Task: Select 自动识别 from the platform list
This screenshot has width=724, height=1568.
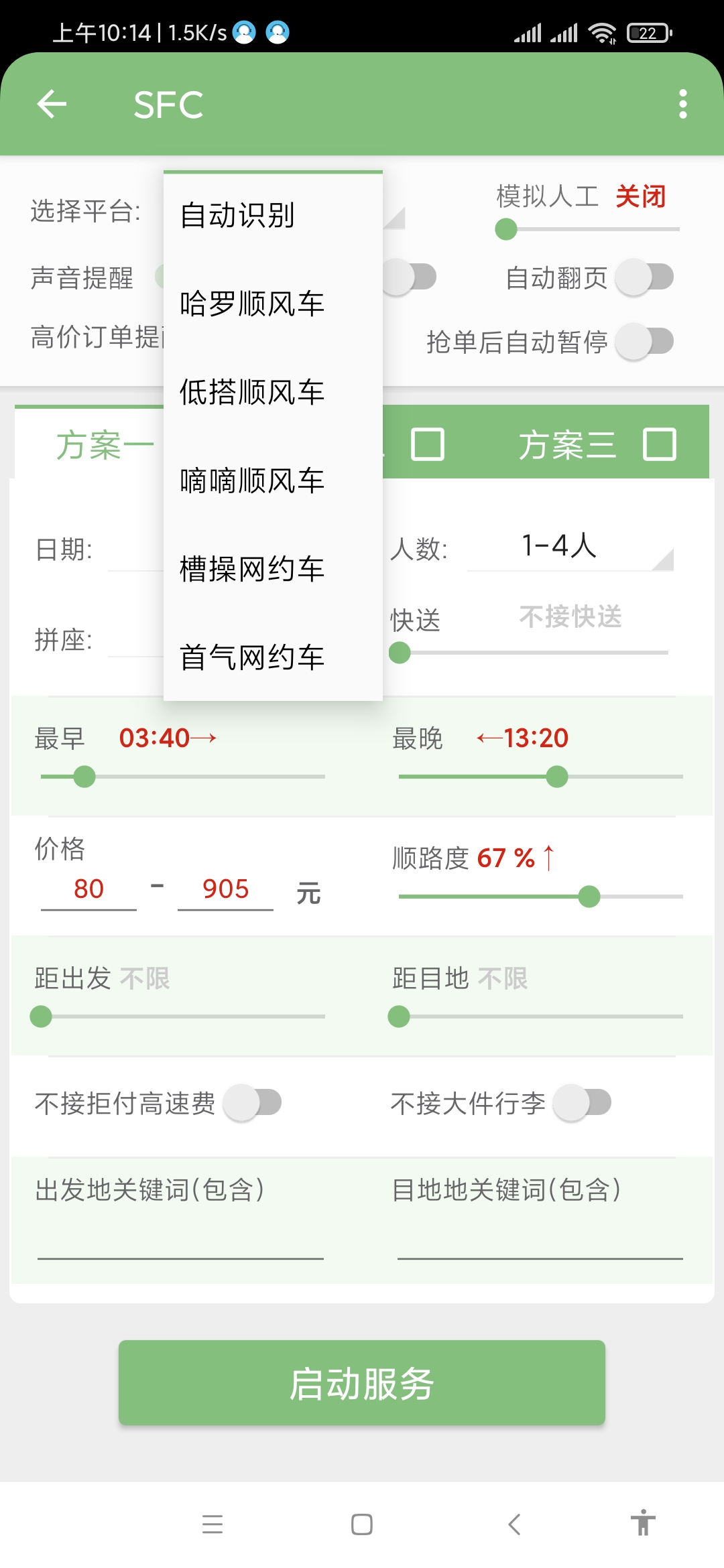Action: point(272,216)
